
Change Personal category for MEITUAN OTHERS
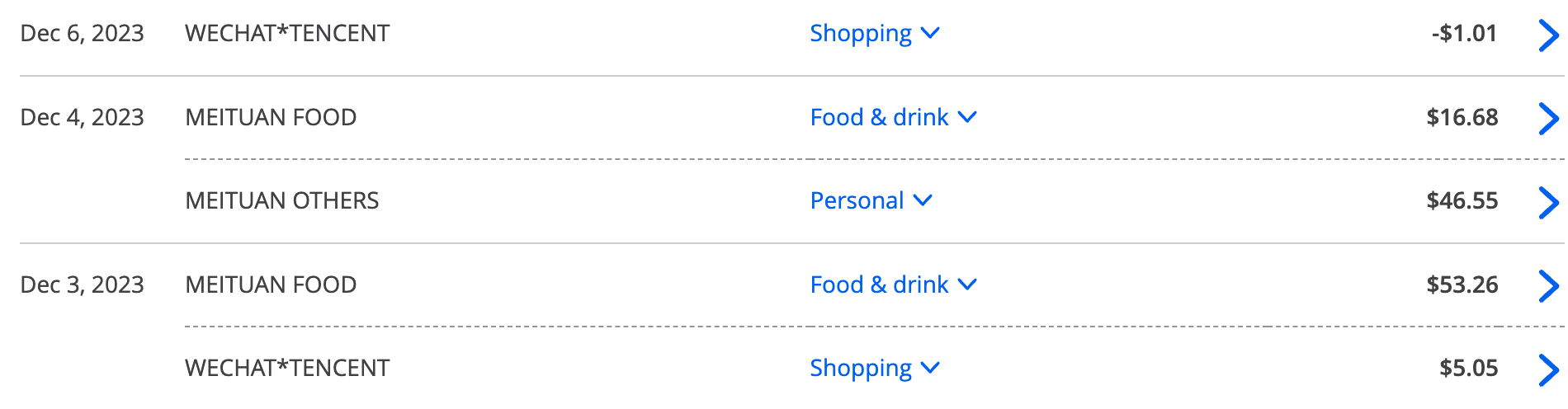(871, 201)
